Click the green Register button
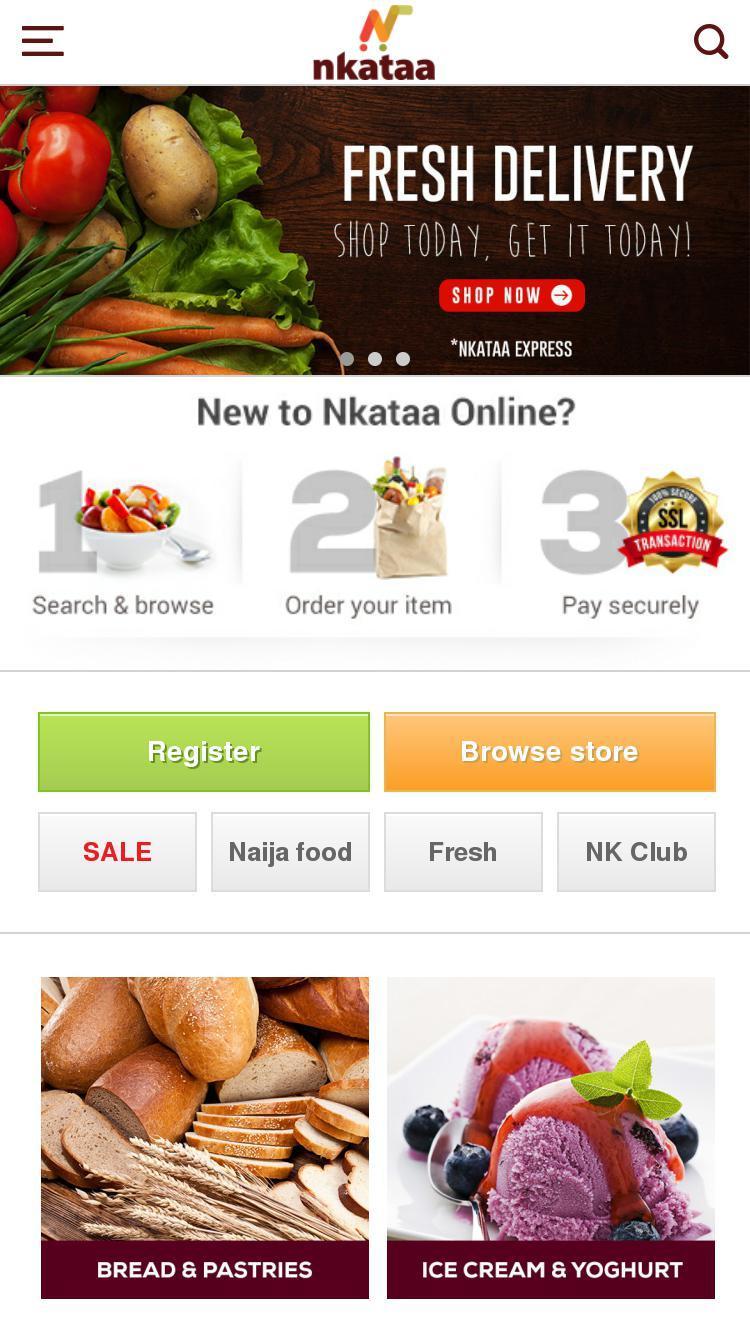Image resolution: width=750 pixels, height=1334 pixels. pos(203,751)
